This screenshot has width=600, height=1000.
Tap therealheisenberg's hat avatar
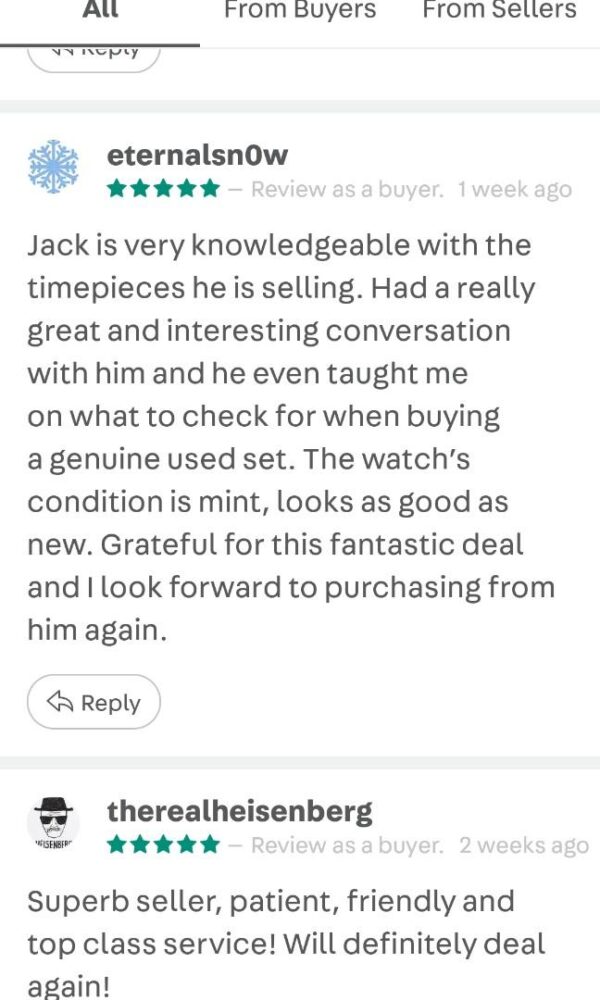click(x=54, y=822)
